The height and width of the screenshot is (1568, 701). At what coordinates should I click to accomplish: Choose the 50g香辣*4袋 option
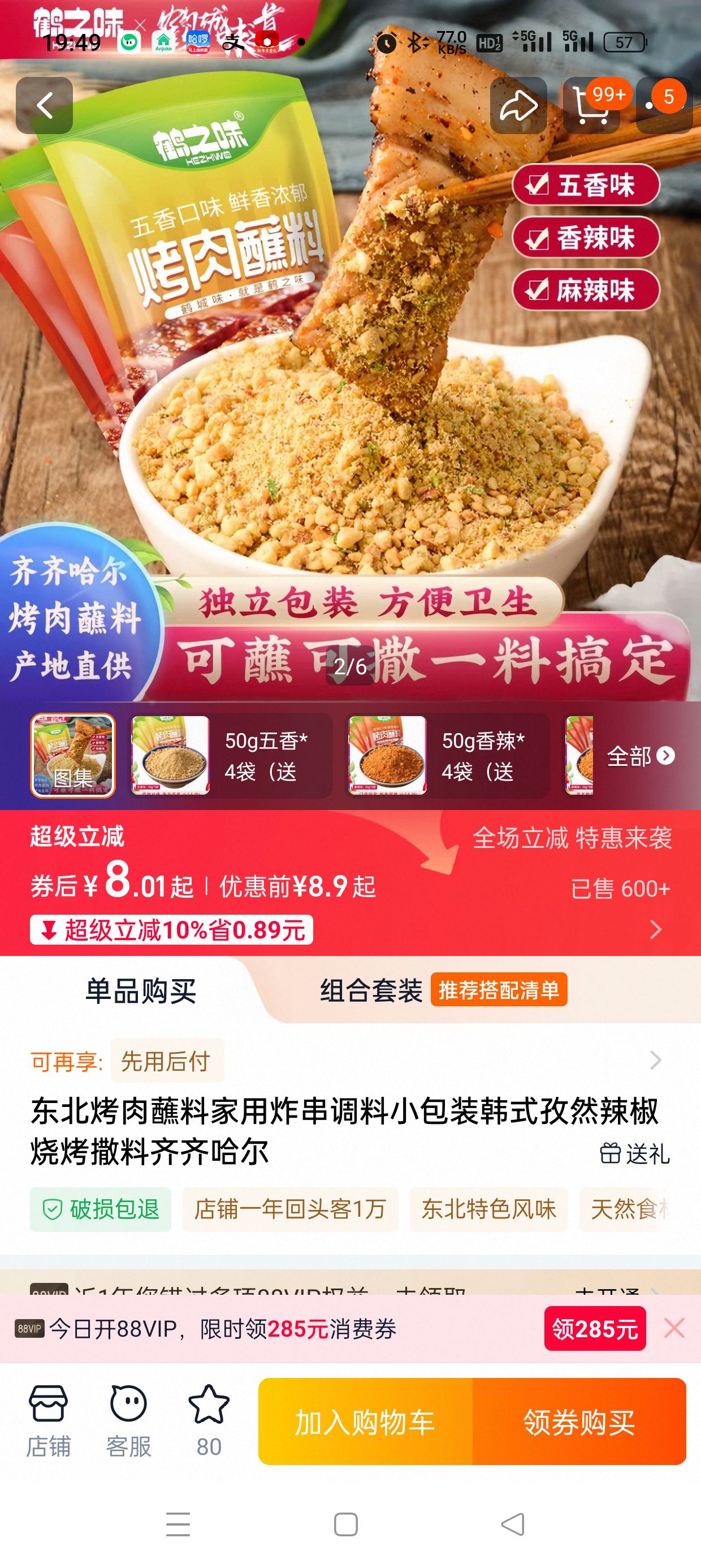[447, 755]
